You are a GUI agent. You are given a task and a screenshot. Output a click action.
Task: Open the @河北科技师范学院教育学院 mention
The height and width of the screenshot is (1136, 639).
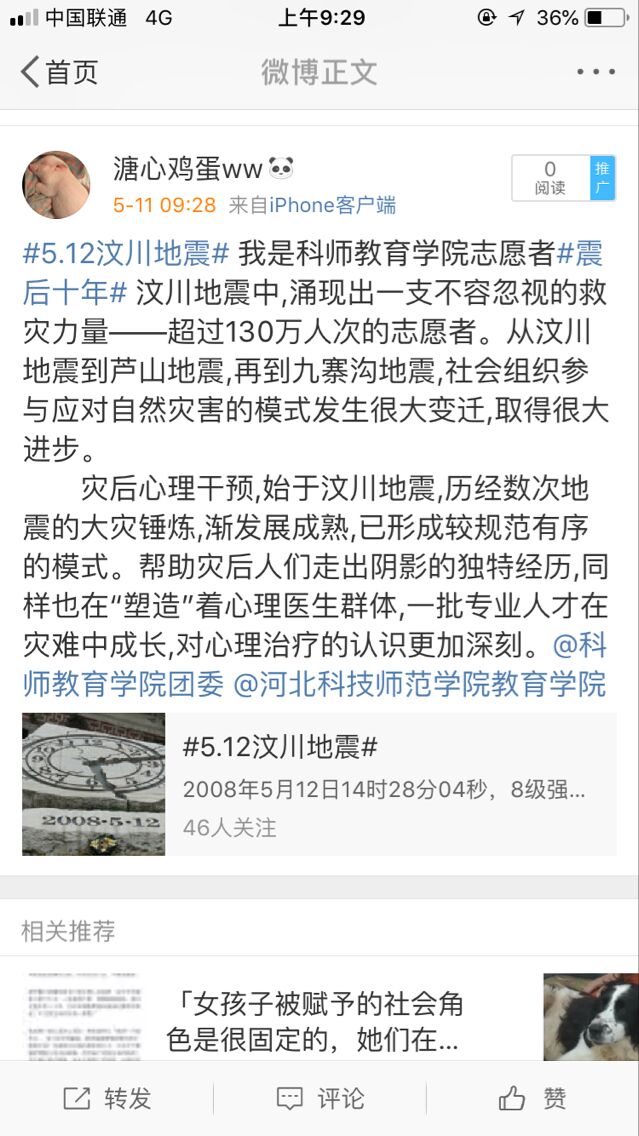(420, 684)
